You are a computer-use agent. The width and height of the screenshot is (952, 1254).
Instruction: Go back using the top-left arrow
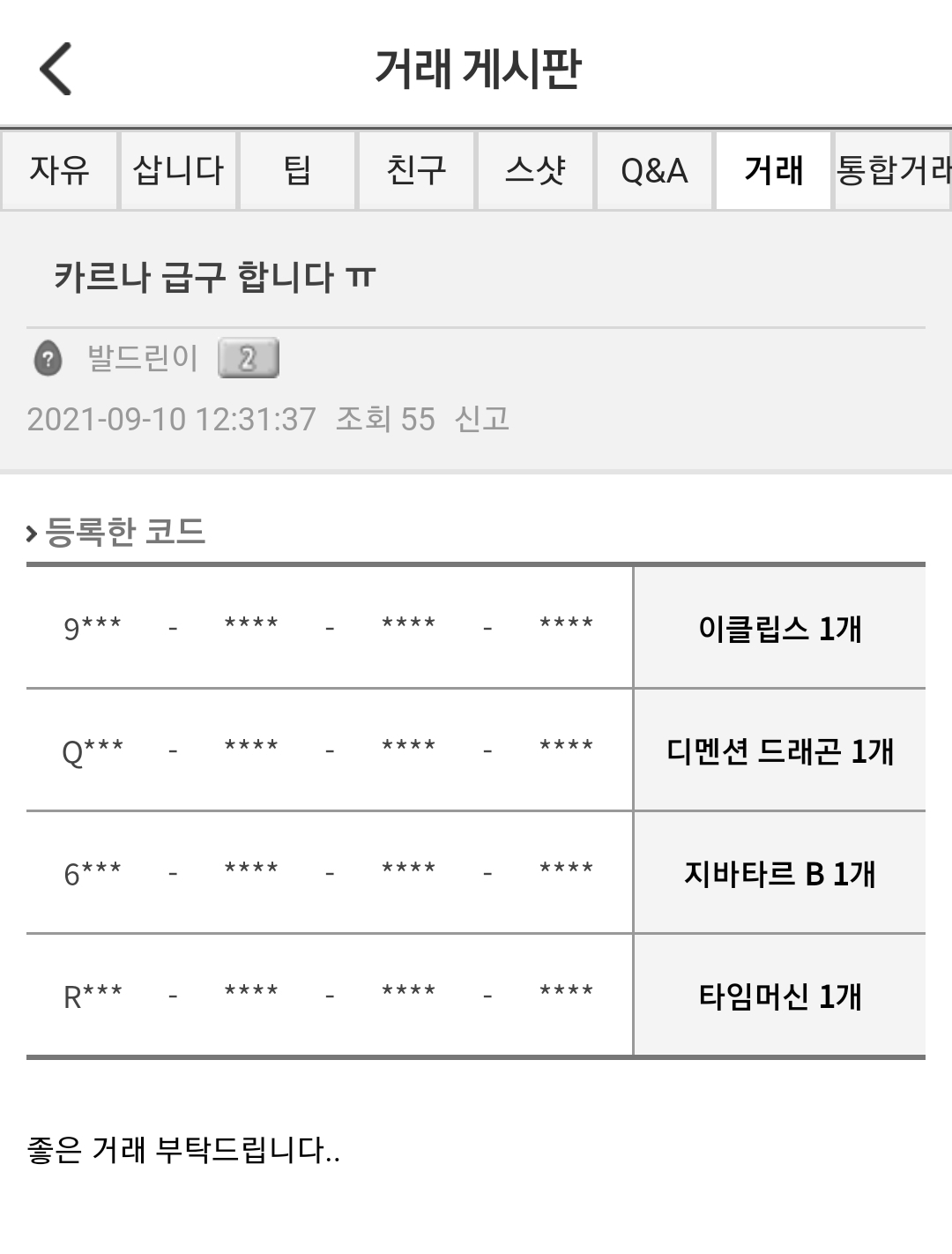point(56,69)
